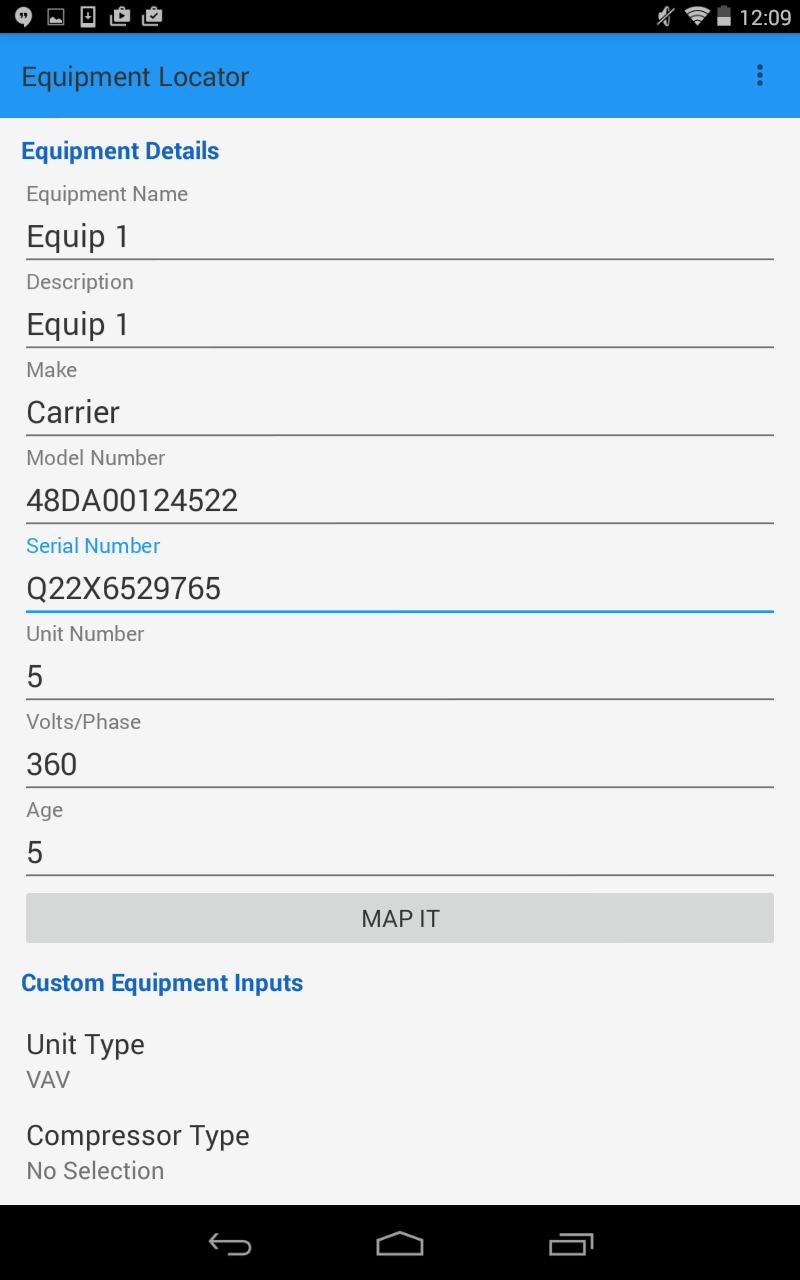Focus the Make field showing Carrier
This screenshot has width=800, height=1280.
[x=400, y=413]
